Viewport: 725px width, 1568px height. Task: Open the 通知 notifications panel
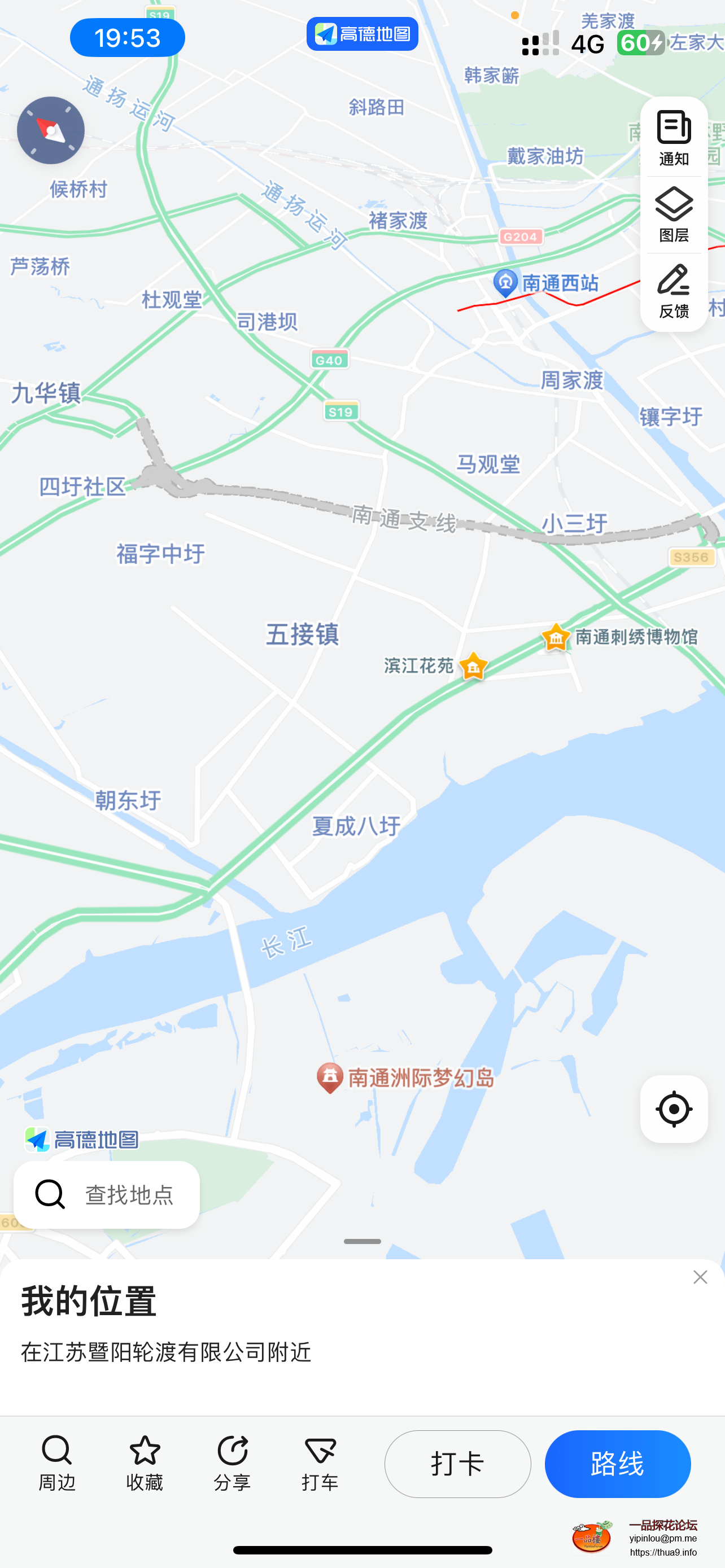673,138
